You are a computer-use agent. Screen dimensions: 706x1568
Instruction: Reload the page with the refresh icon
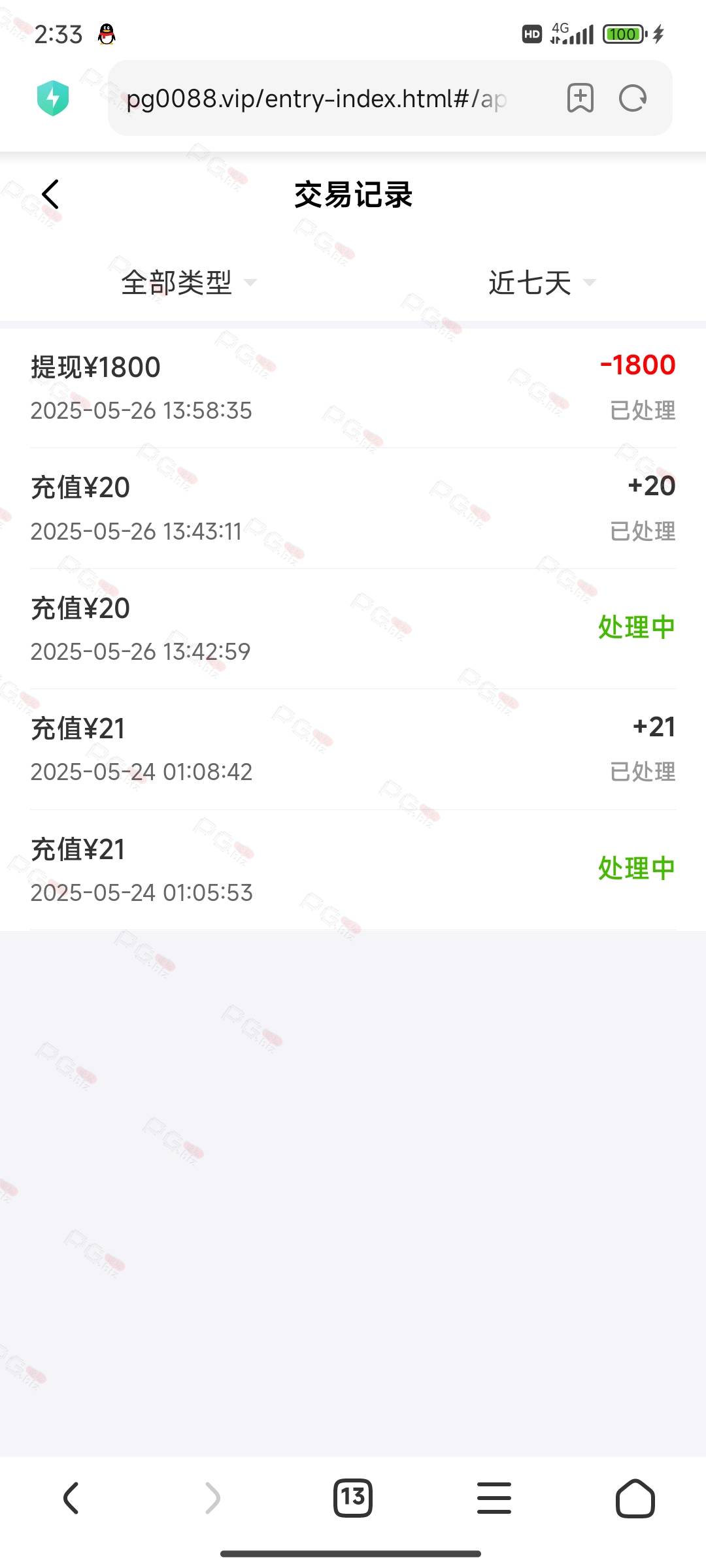pyautogui.click(x=633, y=99)
